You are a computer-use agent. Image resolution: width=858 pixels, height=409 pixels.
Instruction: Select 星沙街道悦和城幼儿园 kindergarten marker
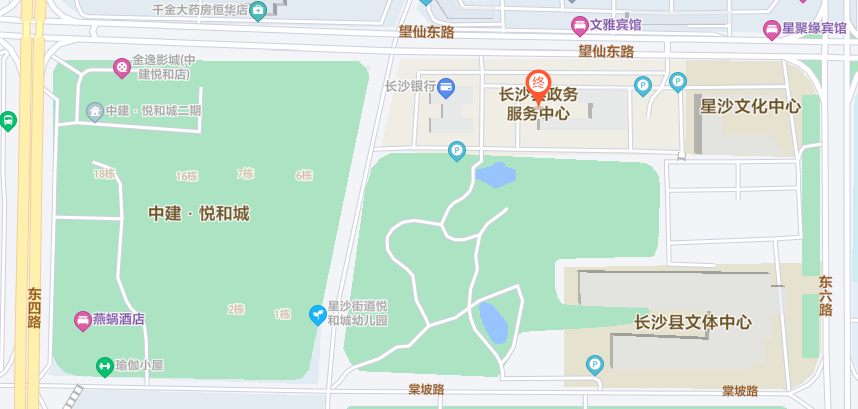(x=318, y=315)
